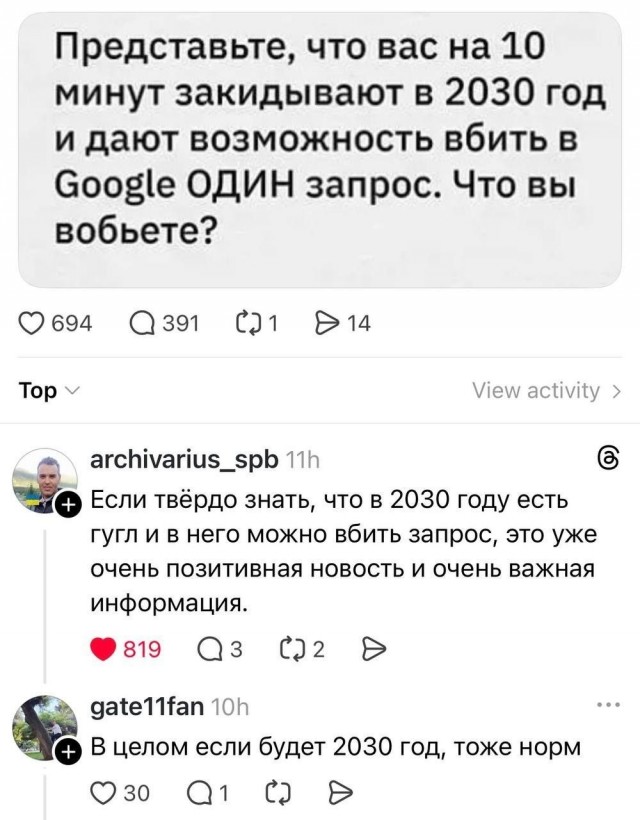Like the main post about 2030
This screenshot has height=820, width=640.
click(35, 322)
